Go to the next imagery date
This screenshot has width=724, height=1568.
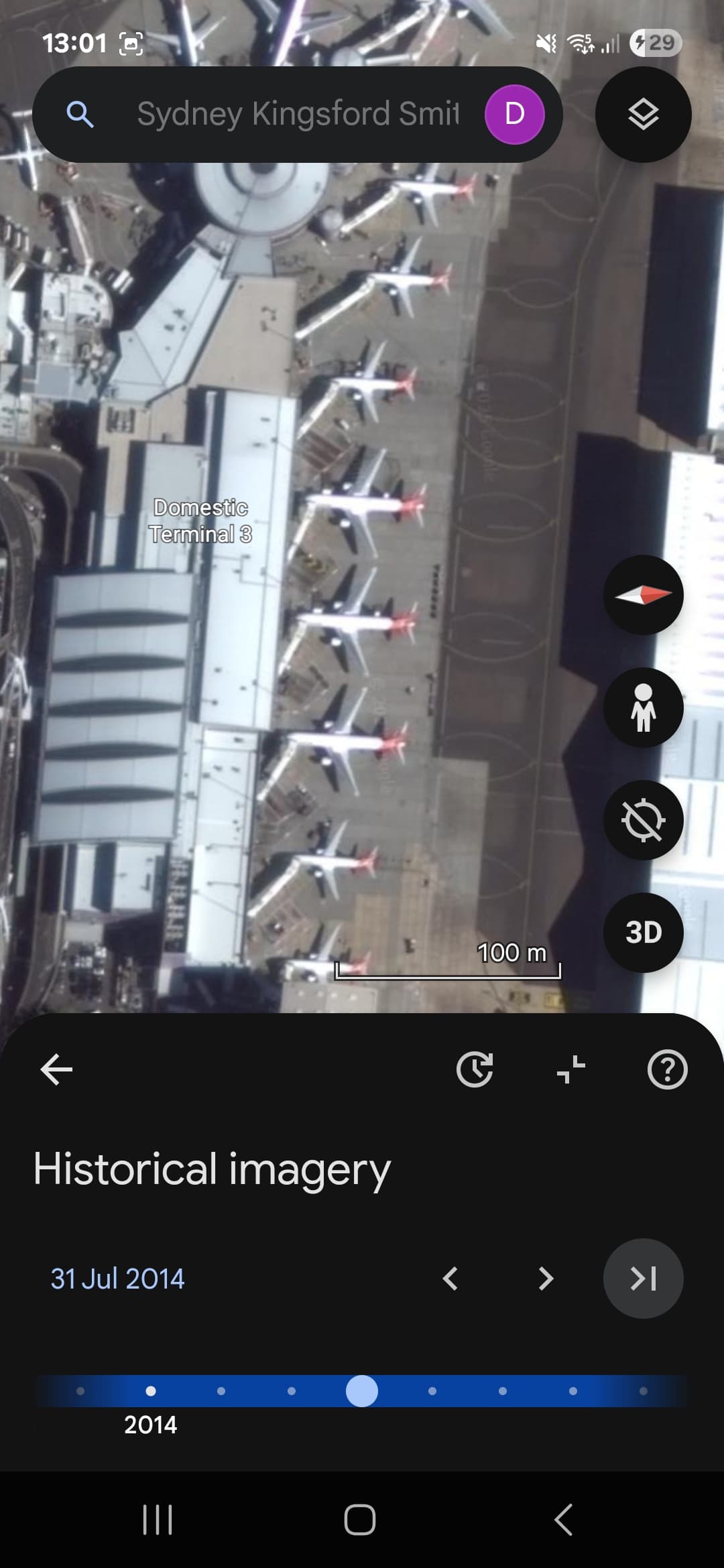point(546,1279)
